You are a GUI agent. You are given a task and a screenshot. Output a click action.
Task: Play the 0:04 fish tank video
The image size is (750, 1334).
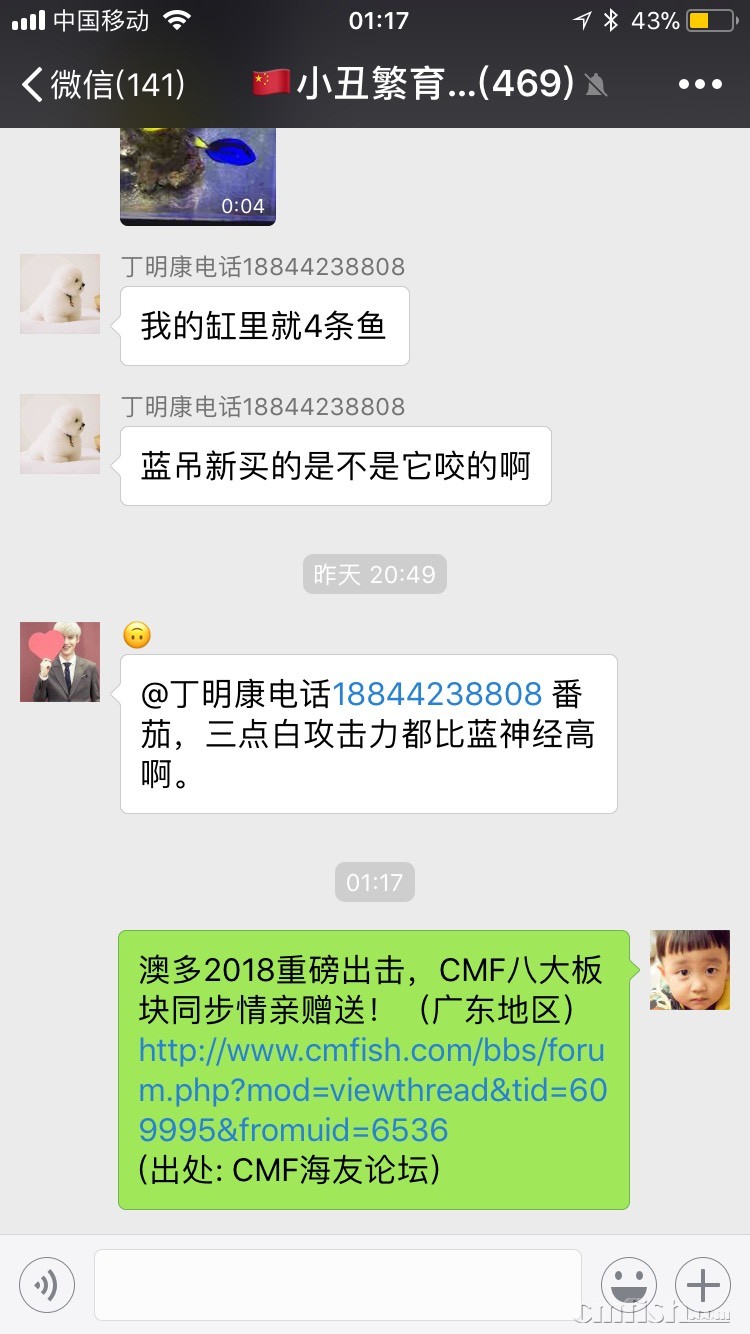click(198, 176)
